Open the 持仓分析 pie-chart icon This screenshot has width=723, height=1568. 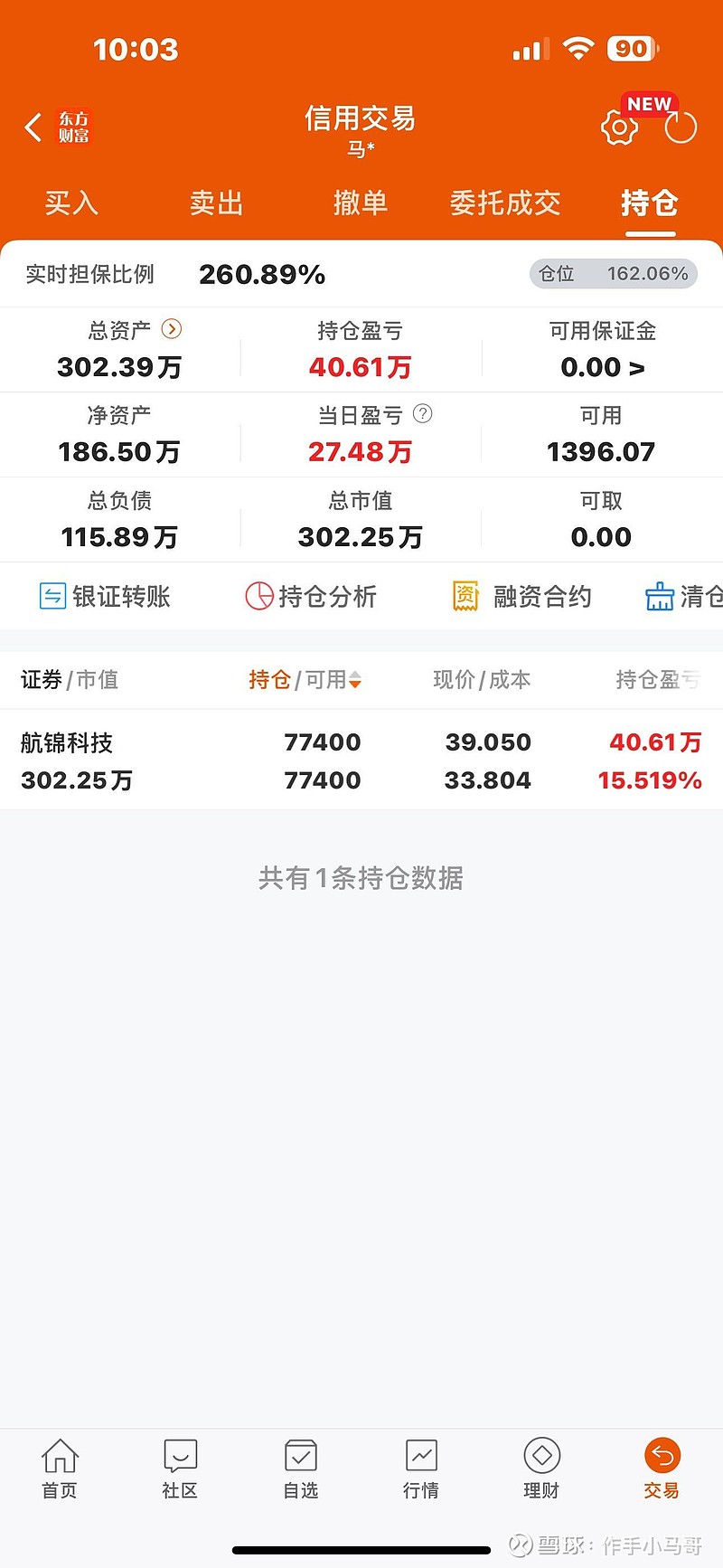[262, 596]
